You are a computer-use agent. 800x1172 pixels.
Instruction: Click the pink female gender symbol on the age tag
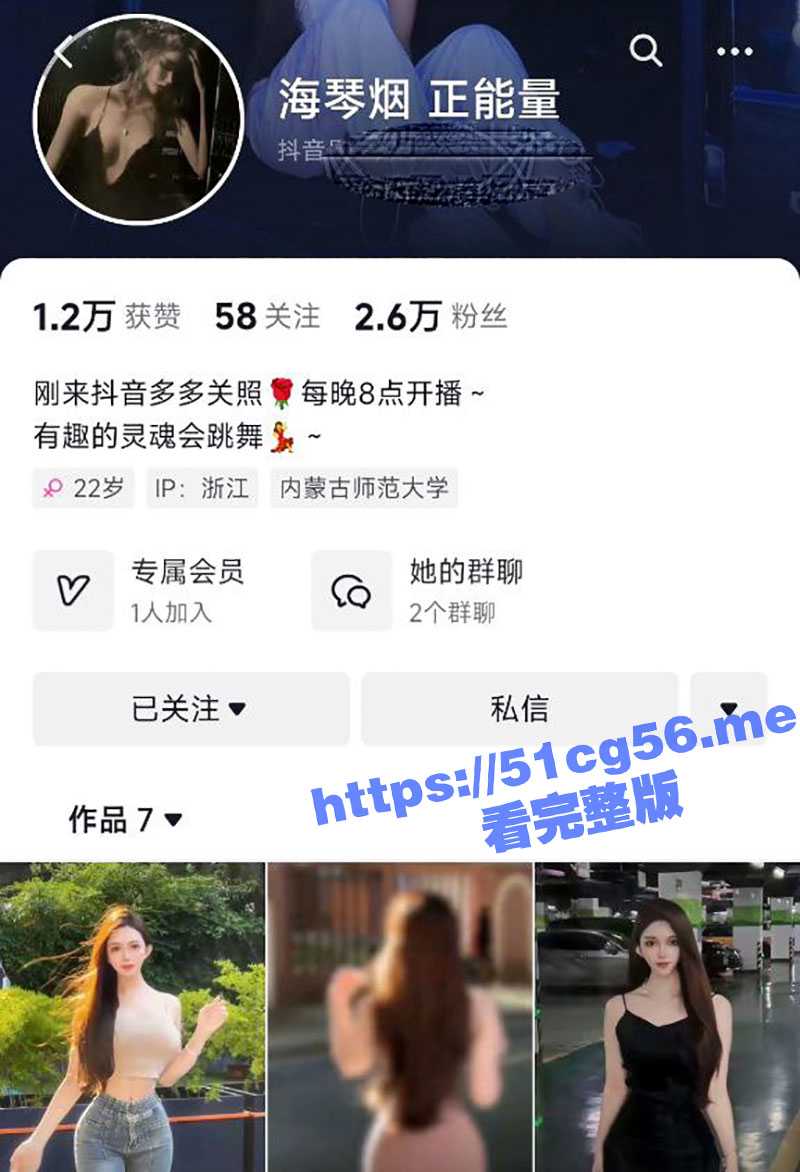click(x=54, y=488)
